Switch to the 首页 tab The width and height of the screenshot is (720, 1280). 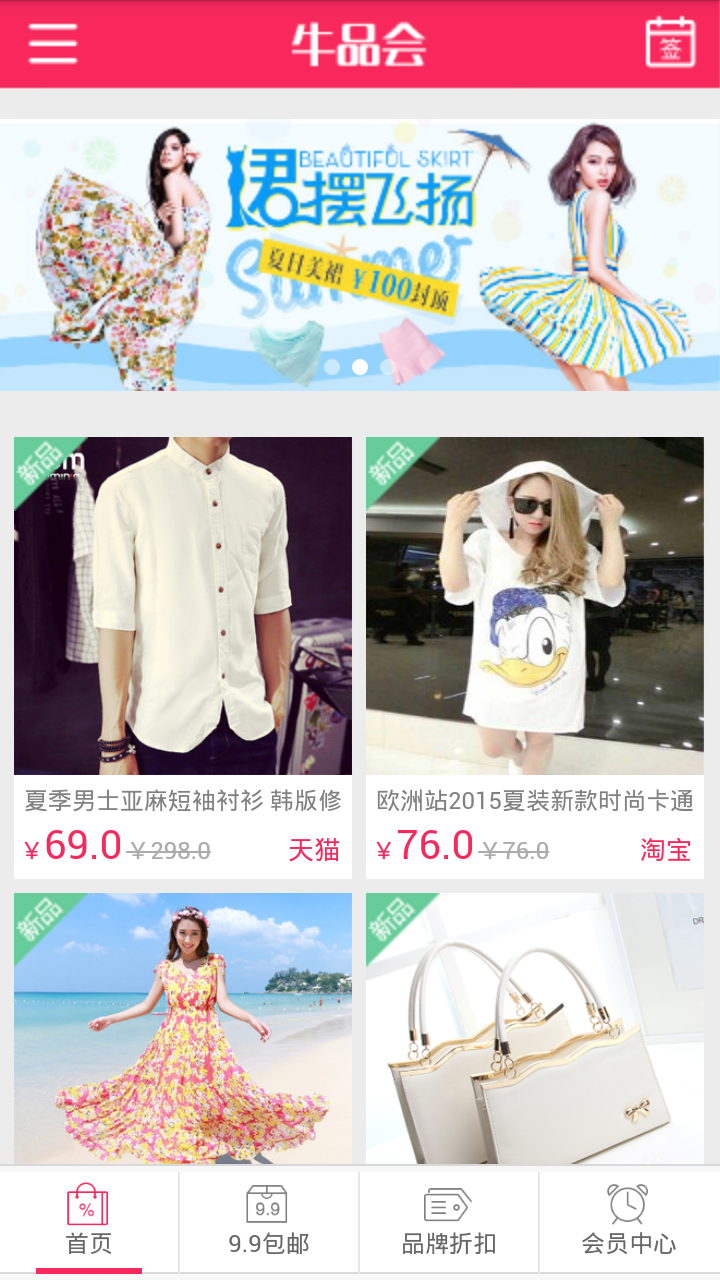89,1222
